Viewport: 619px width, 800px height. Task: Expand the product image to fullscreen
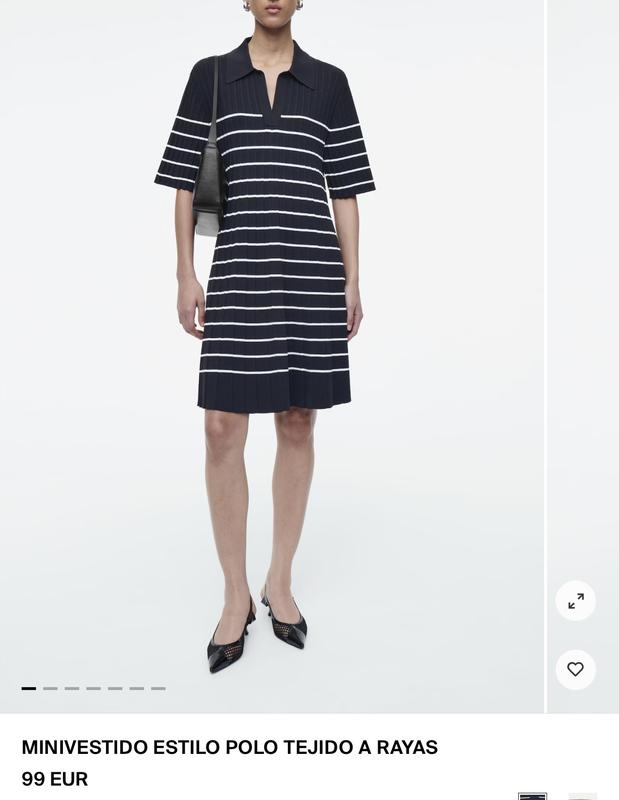[576, 601]
